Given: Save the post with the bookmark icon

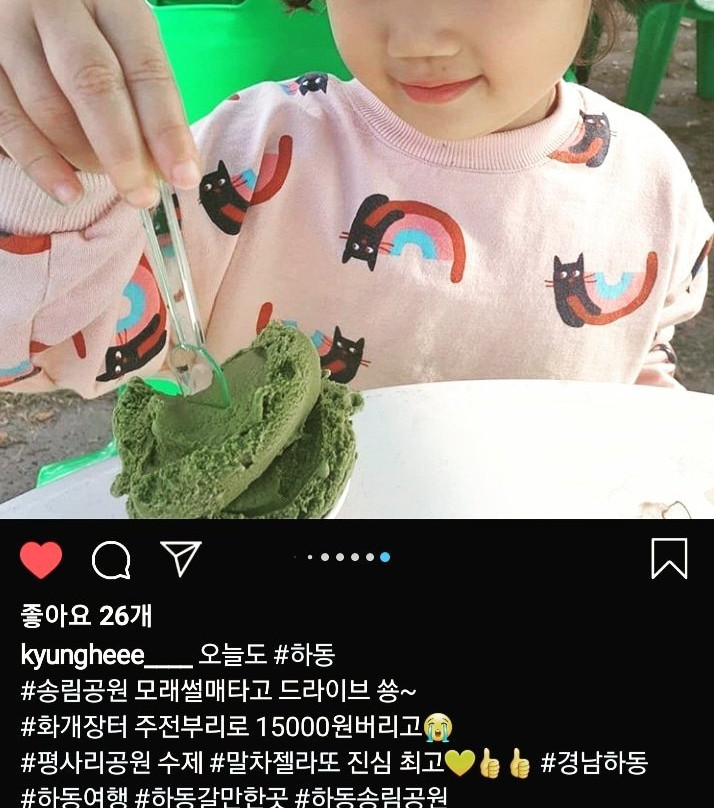Looking at the screenshot, I should coord(669,559).
